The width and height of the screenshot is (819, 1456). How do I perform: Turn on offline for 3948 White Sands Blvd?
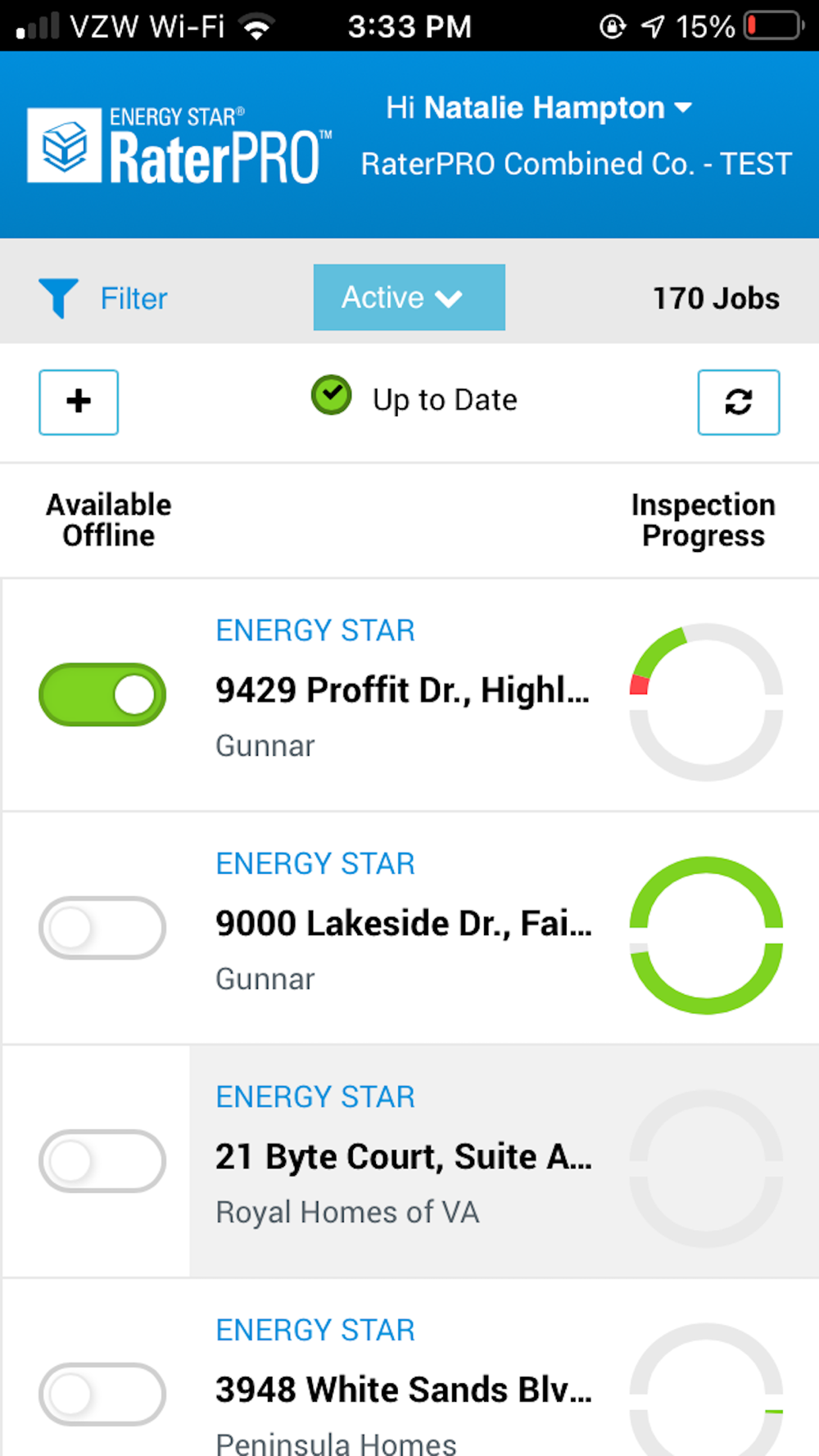pyautogui.click(x=102, y=1394)
